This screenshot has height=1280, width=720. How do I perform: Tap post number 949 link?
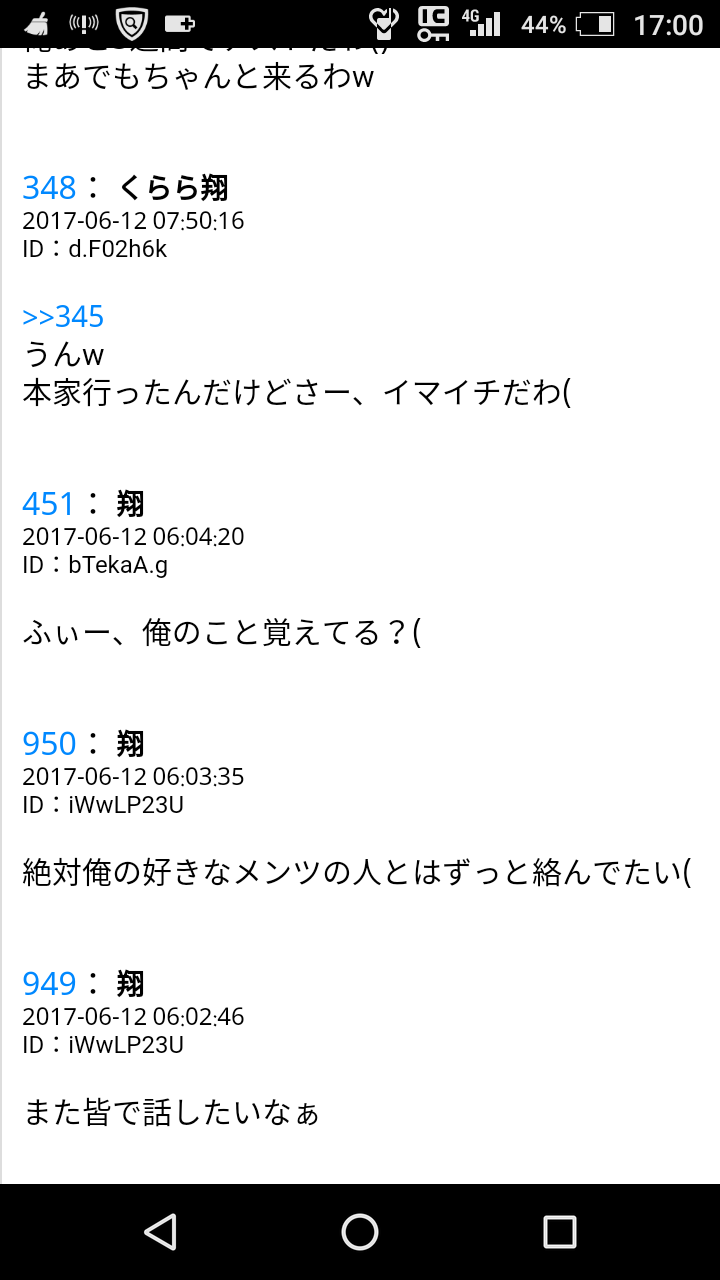pyautogui.click(x=49, y=984)
